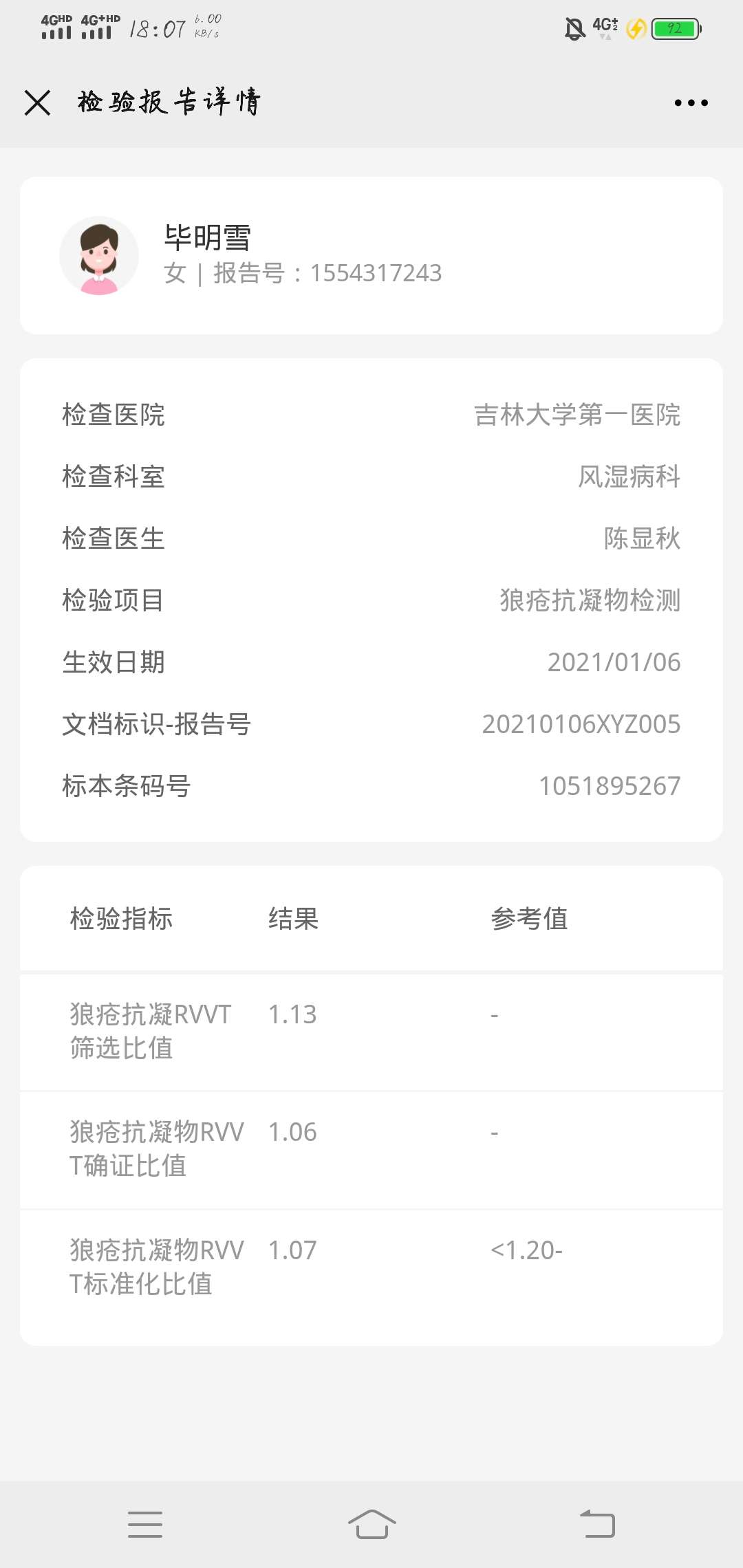The height and width of the screenshot is (1568, 743).
Task: Select report number 1554317243
Action: (376, 272)
